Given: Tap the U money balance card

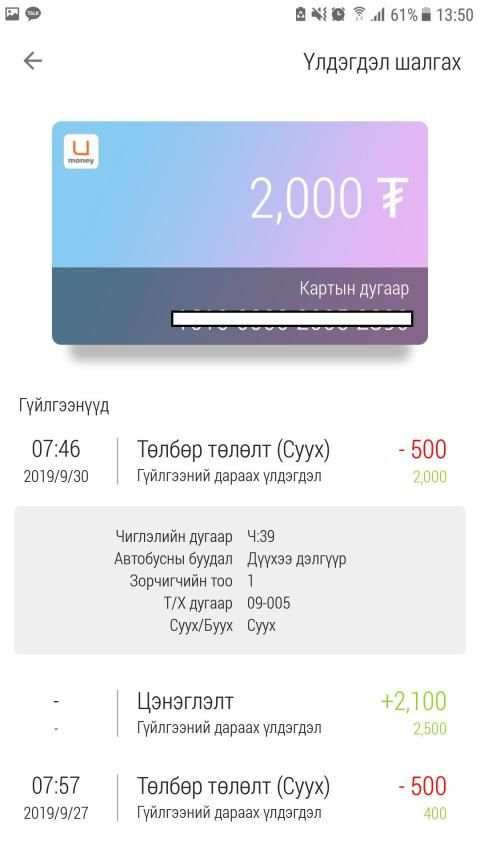Looking at the screenshot, I should (240, 233).
